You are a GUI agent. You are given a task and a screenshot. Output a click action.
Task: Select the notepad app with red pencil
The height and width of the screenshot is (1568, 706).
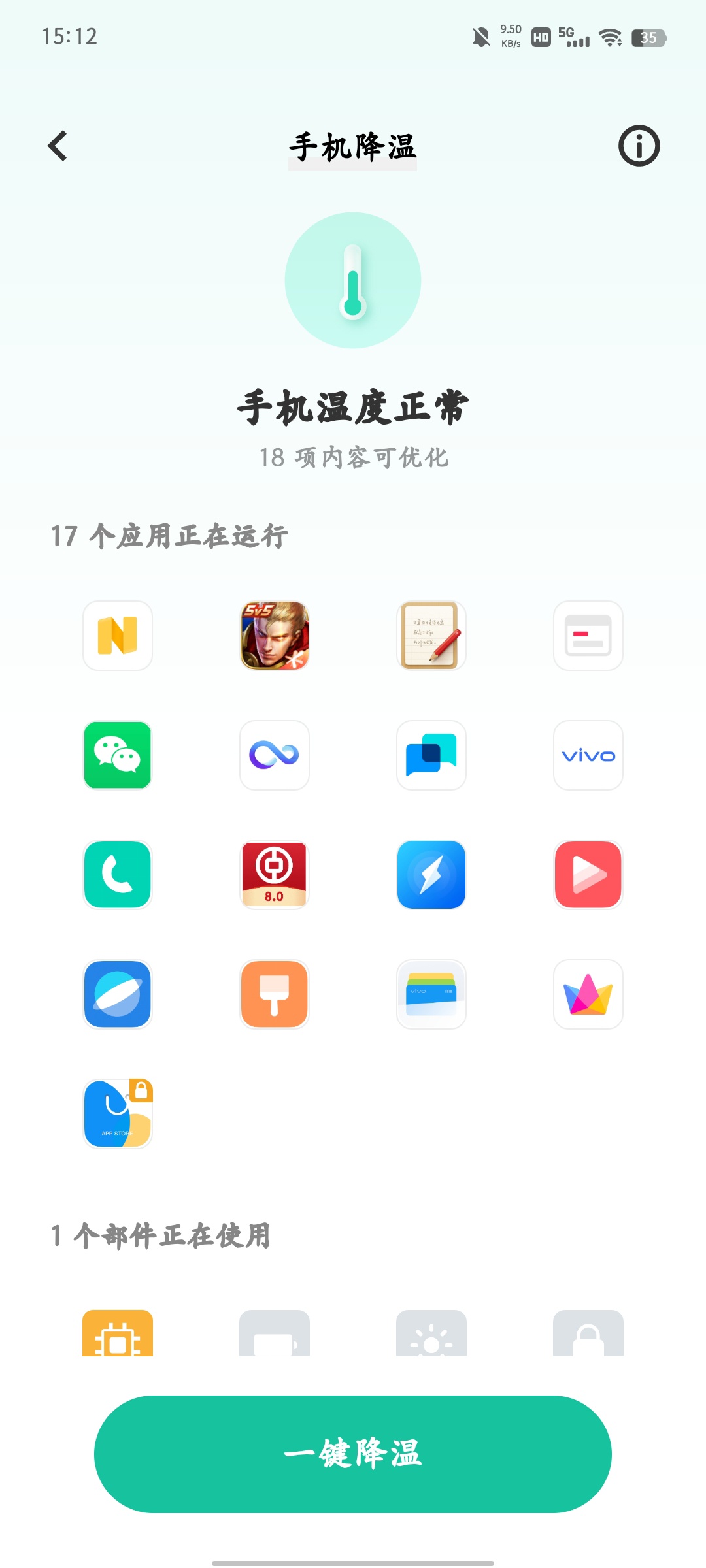pos(431,636)
